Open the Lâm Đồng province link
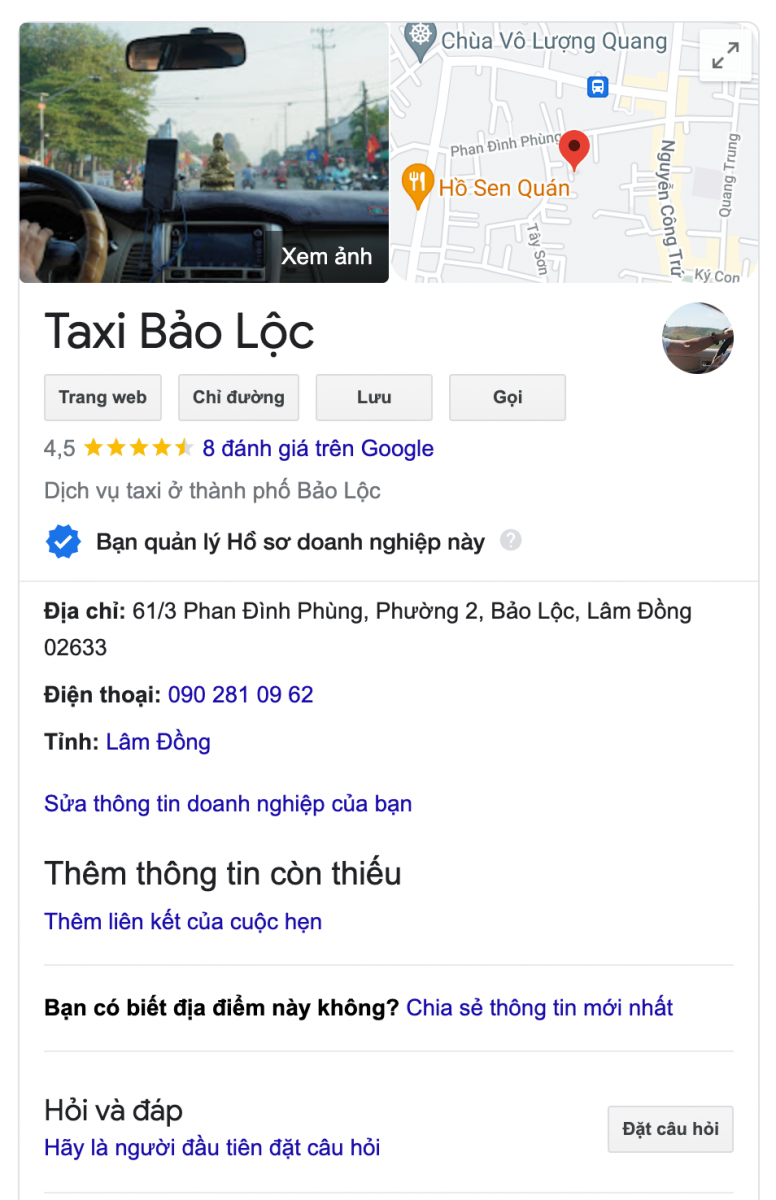 pyautogui.click(x=158, y=742)
